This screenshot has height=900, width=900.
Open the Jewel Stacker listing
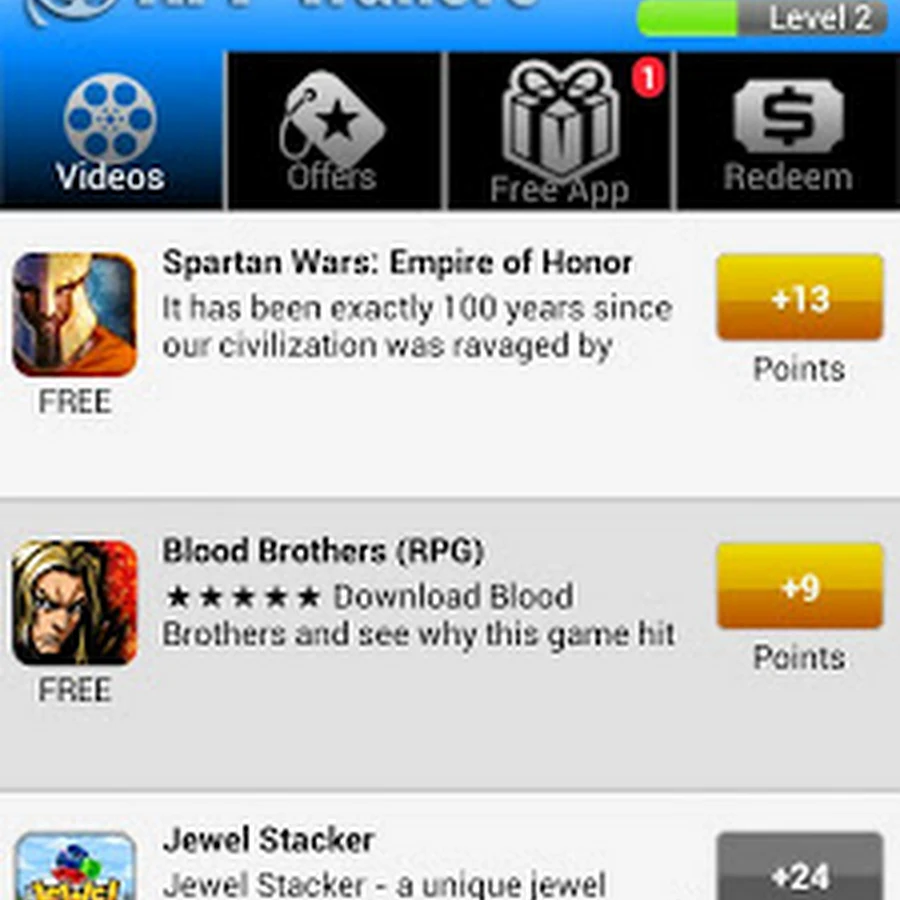click(x=268, y=840)
